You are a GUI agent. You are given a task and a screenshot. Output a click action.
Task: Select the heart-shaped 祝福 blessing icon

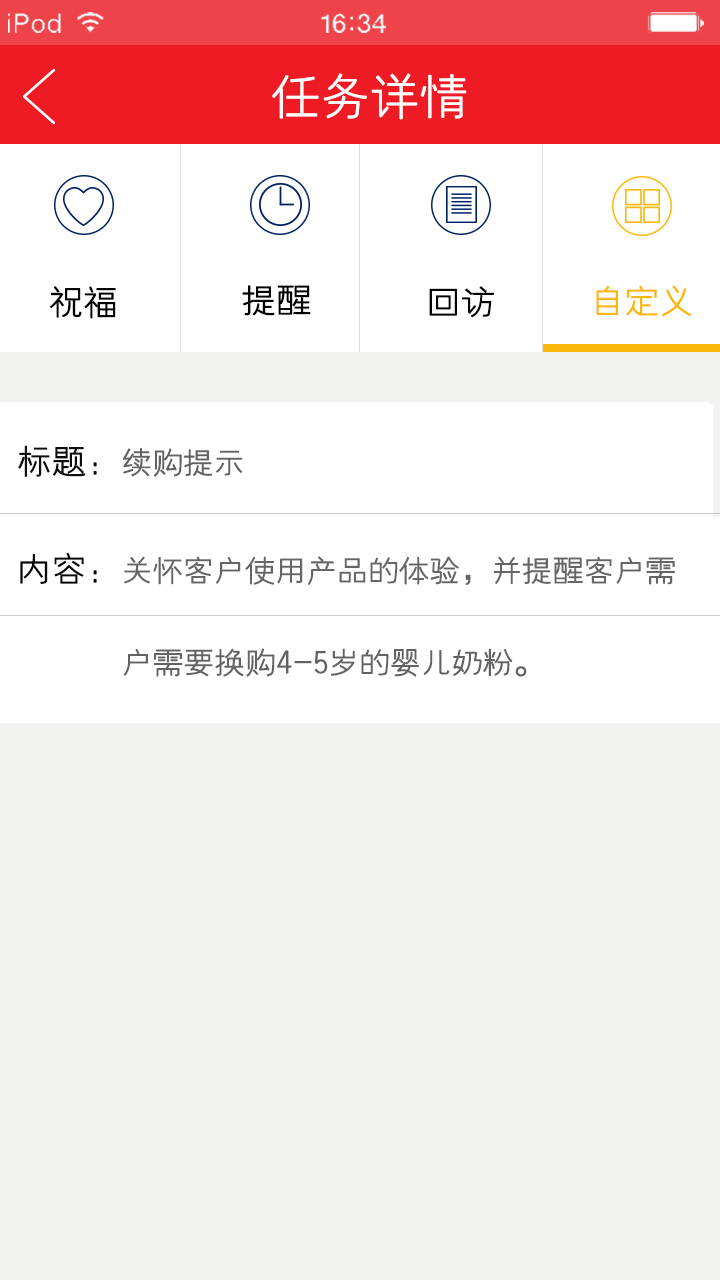[83, 204]
